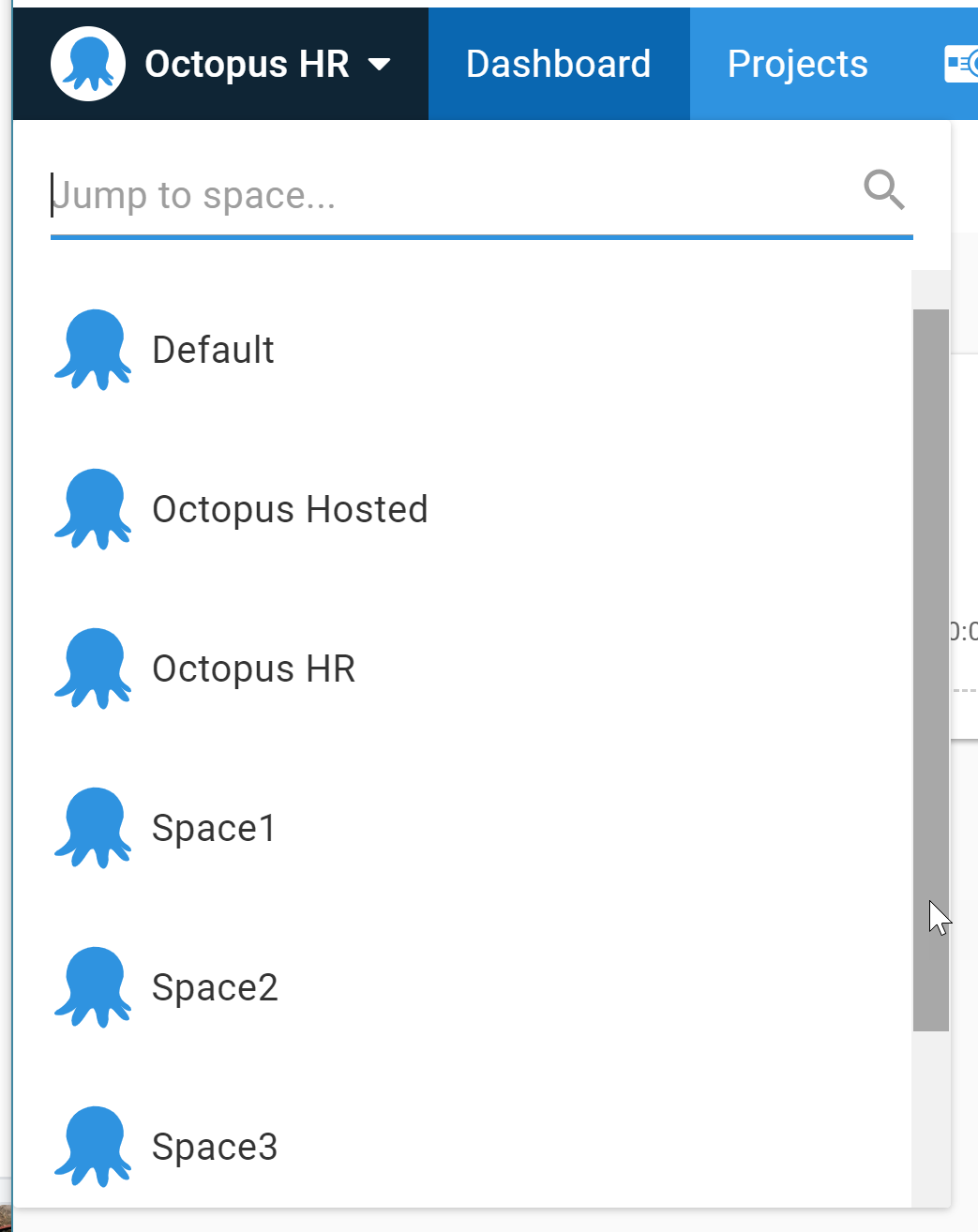
Task: Expand the space switcher chevron beside Octopus HR
Action: click(381, 65)
